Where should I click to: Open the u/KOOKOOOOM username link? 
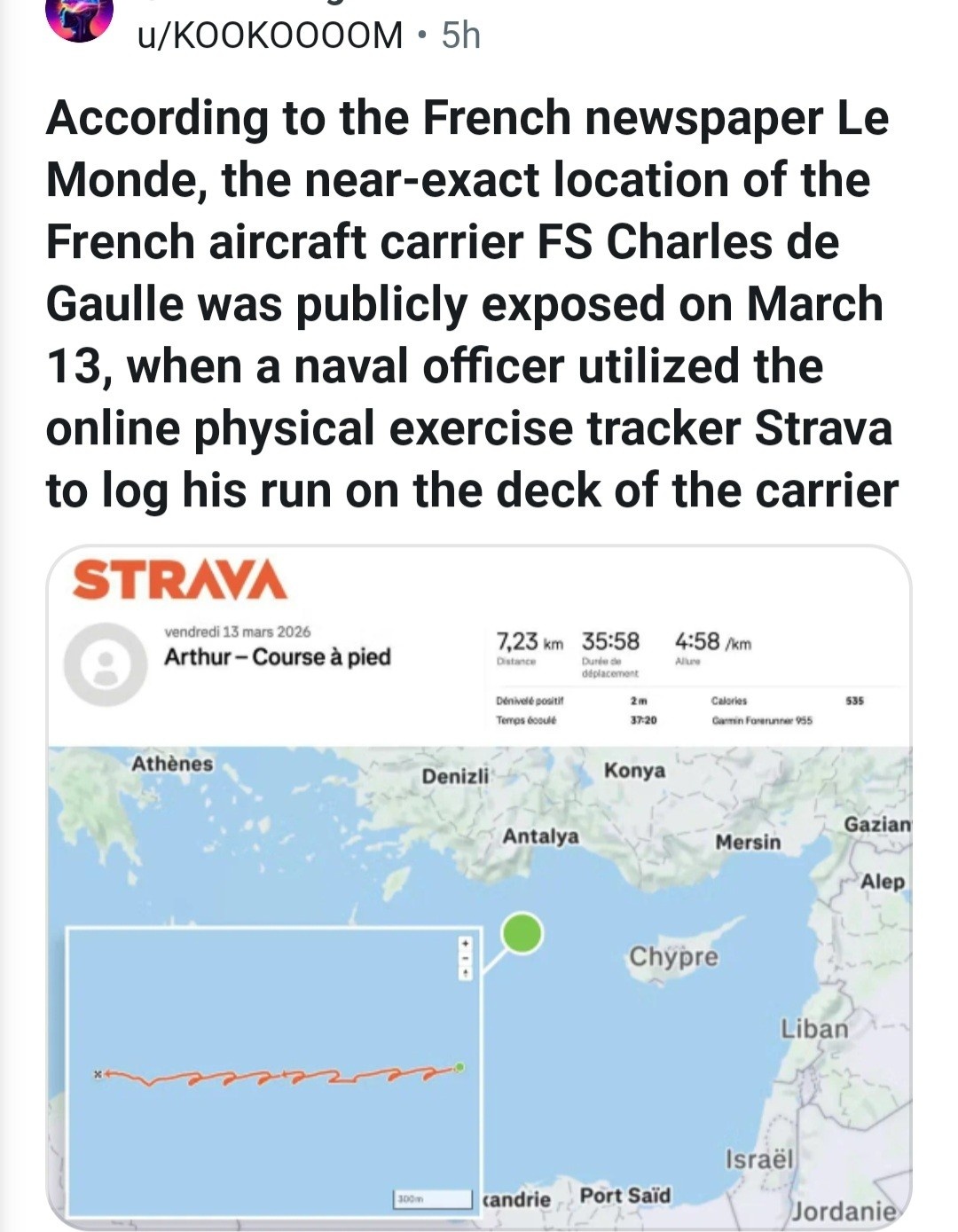click(x=269, y=35)
